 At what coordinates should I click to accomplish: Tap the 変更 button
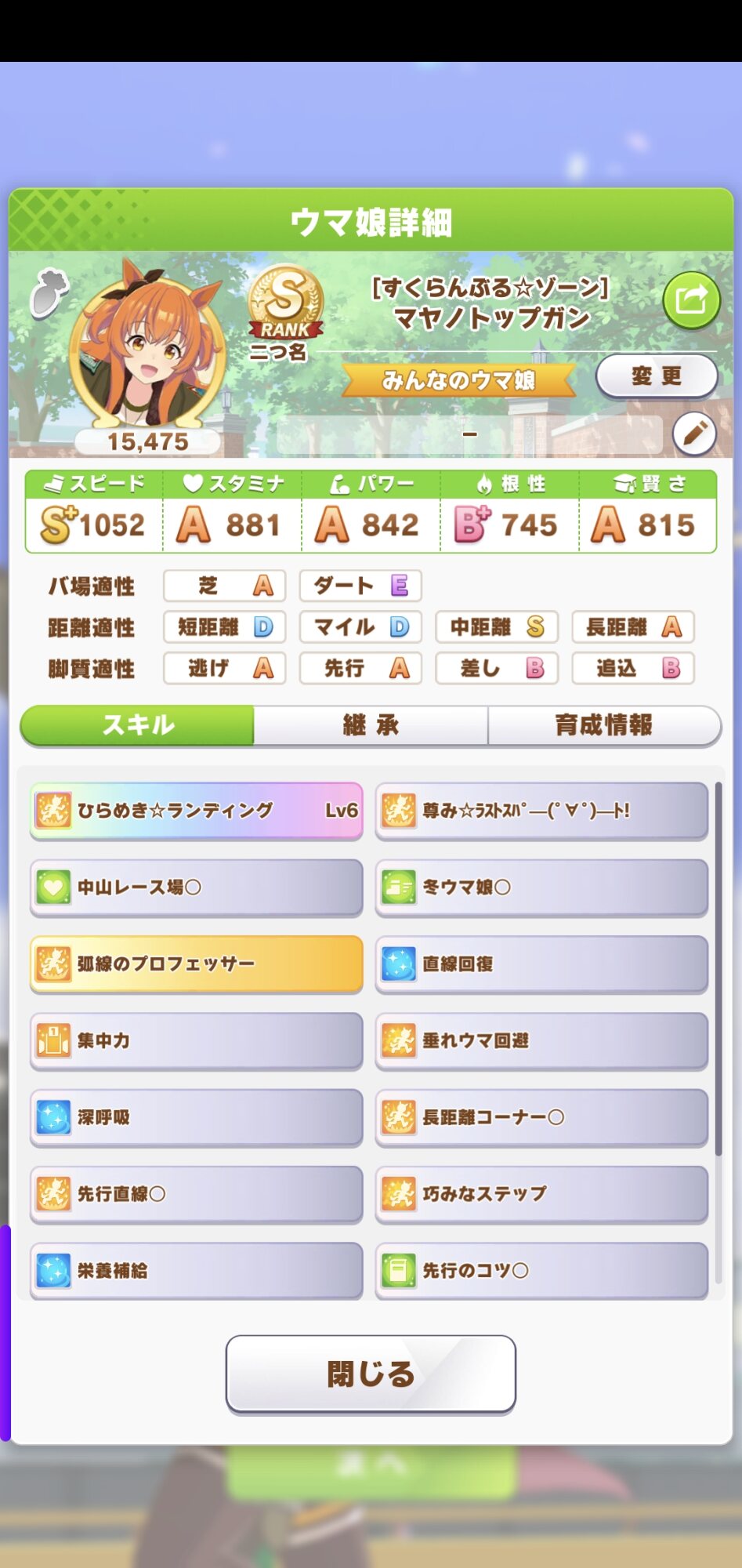657,376
